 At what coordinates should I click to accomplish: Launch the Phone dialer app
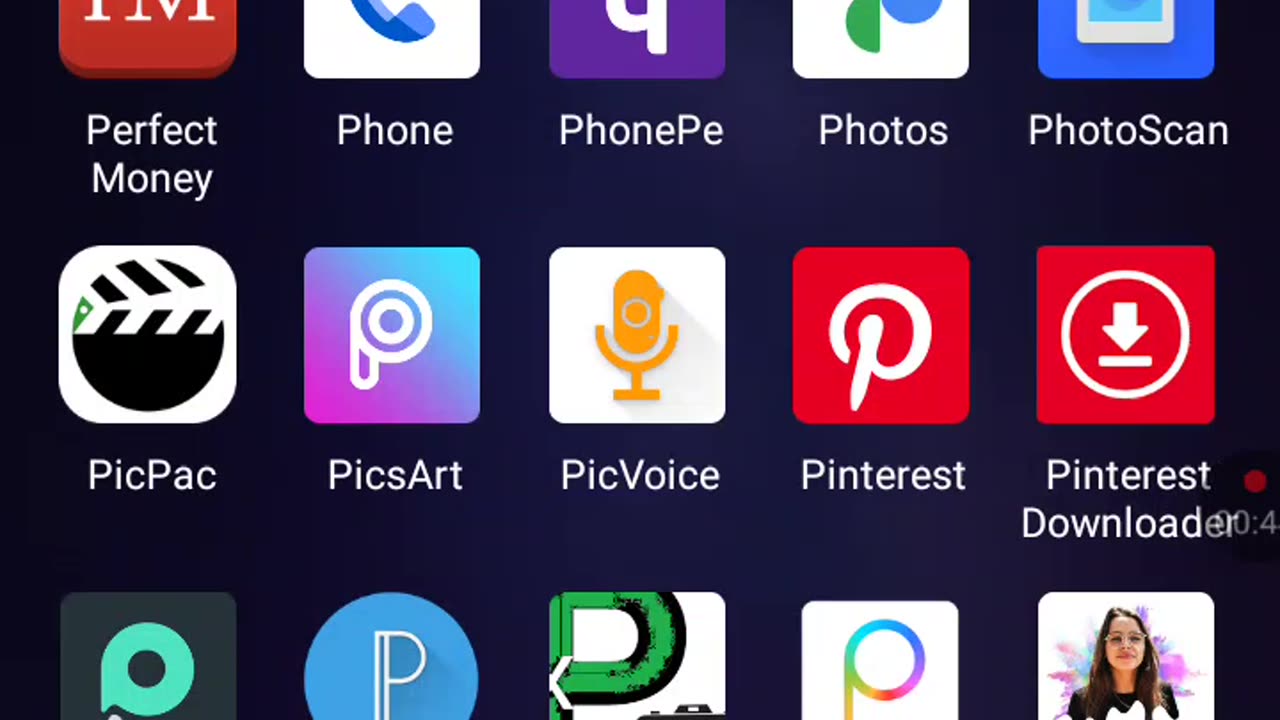coord(392,38)
